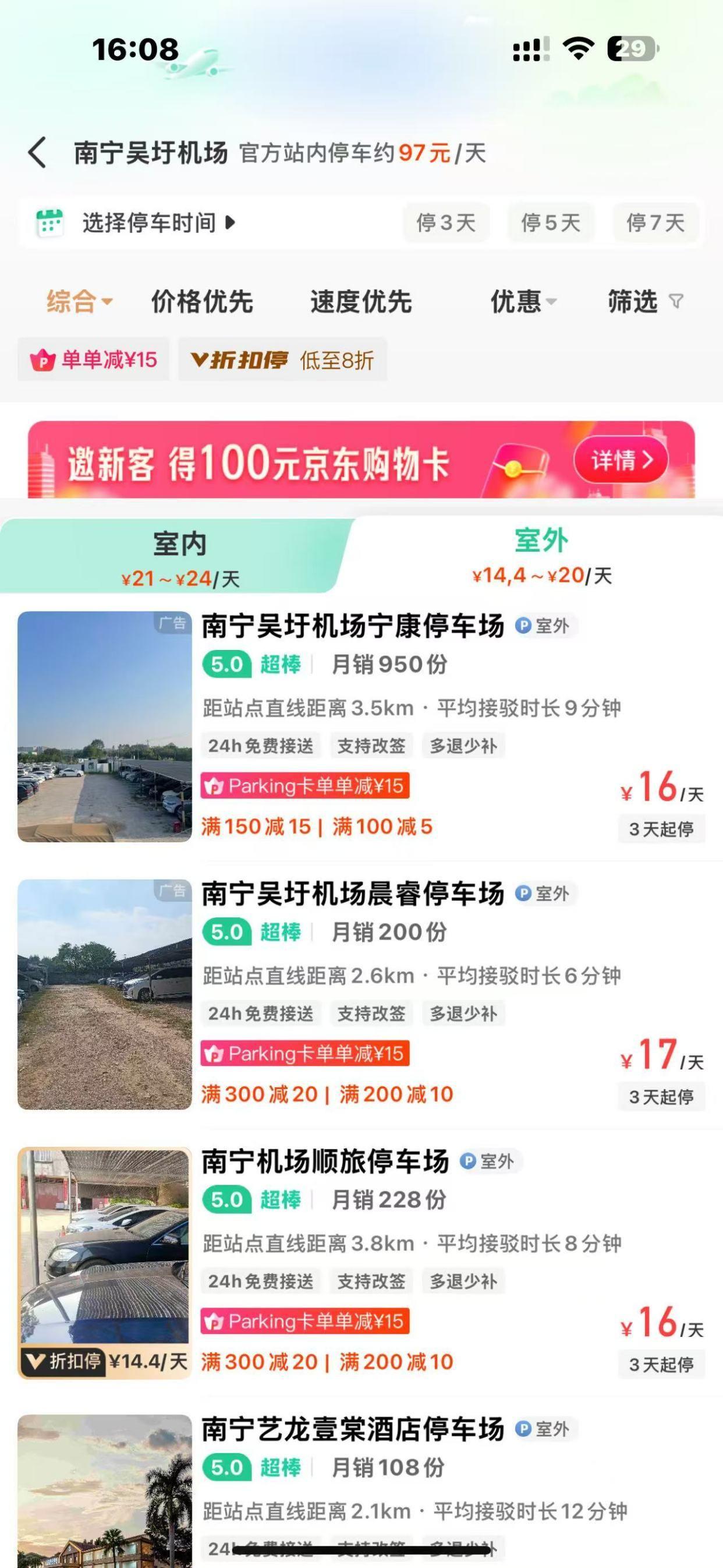Open the 筛选 filter options
The height and width of the screenshot is (1568, 723).
pos(644,301)
